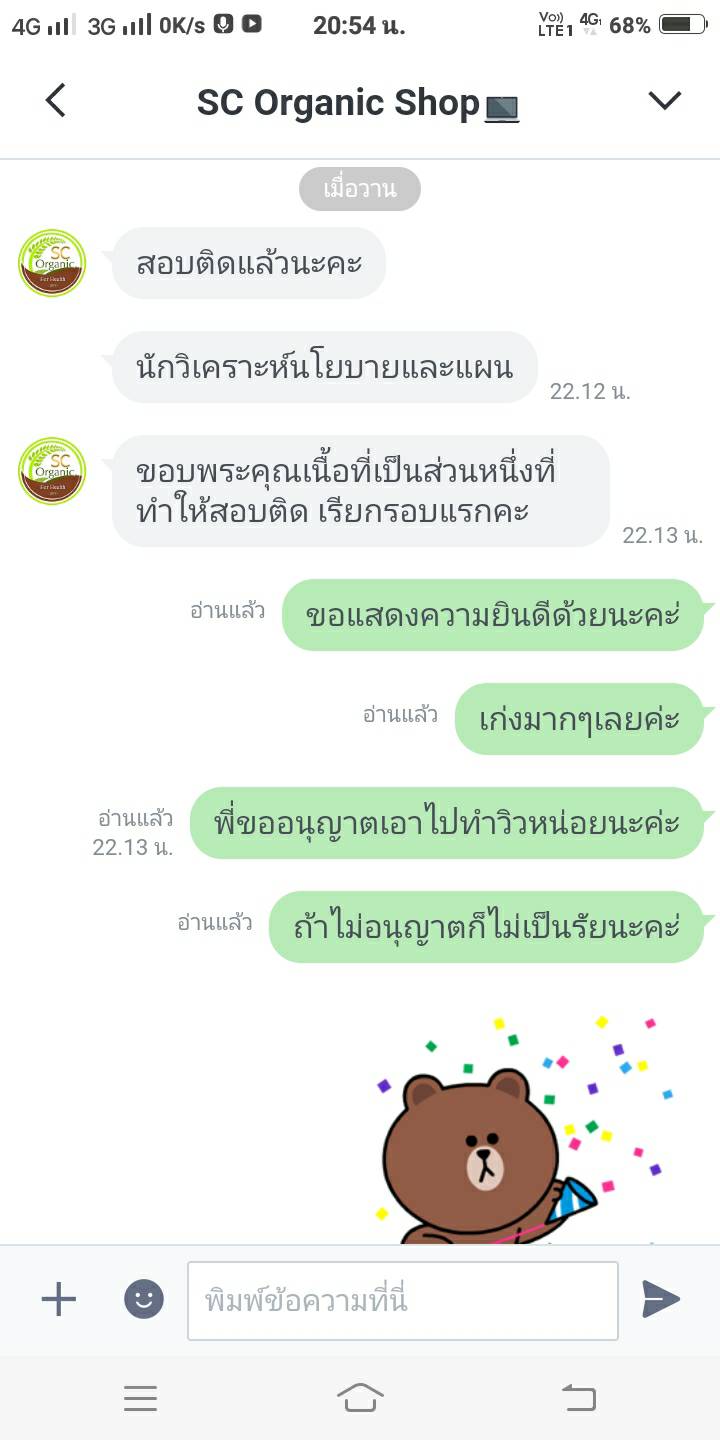Open the plus attachment menu
720x1440 pixels.
point(58,1299)
